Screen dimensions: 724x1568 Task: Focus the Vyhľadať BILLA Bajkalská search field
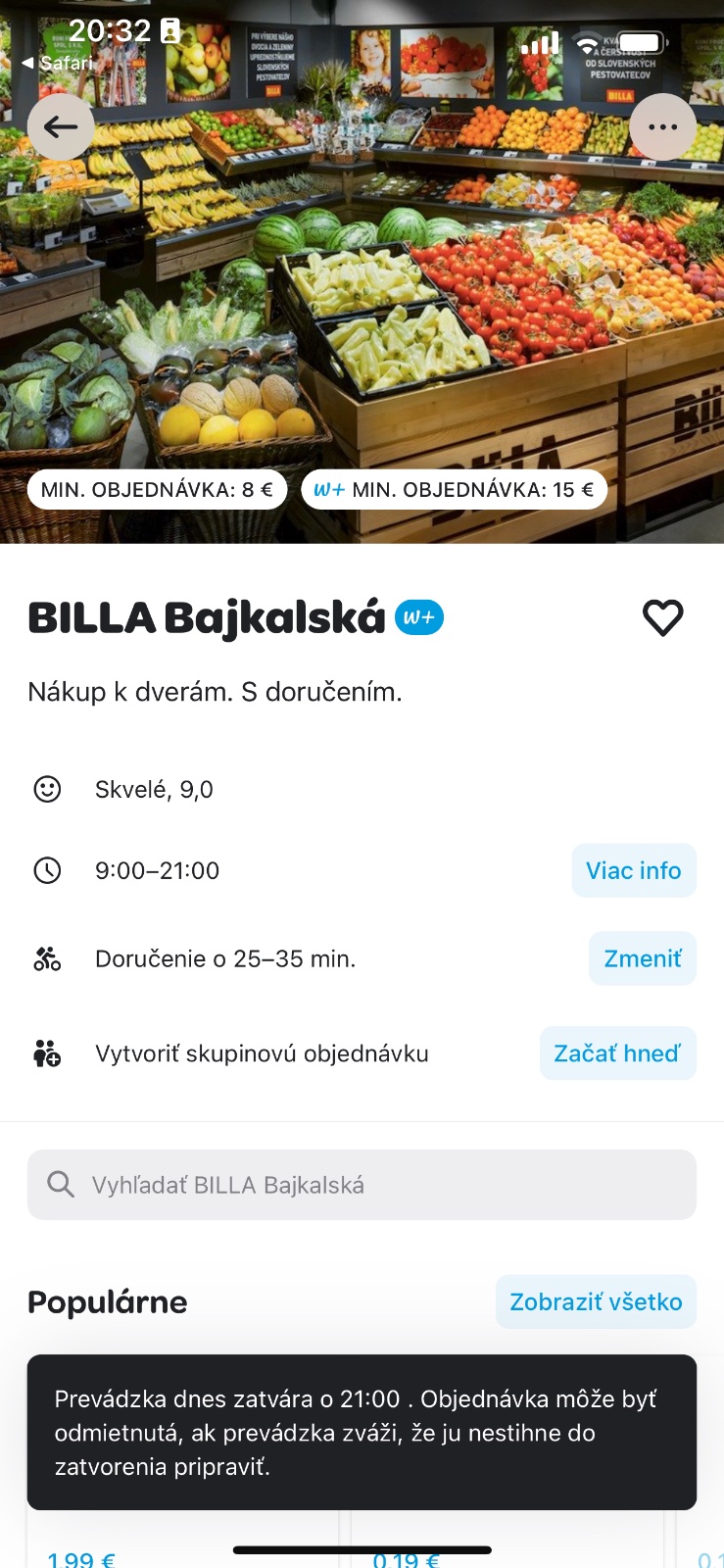[362, 1185]
